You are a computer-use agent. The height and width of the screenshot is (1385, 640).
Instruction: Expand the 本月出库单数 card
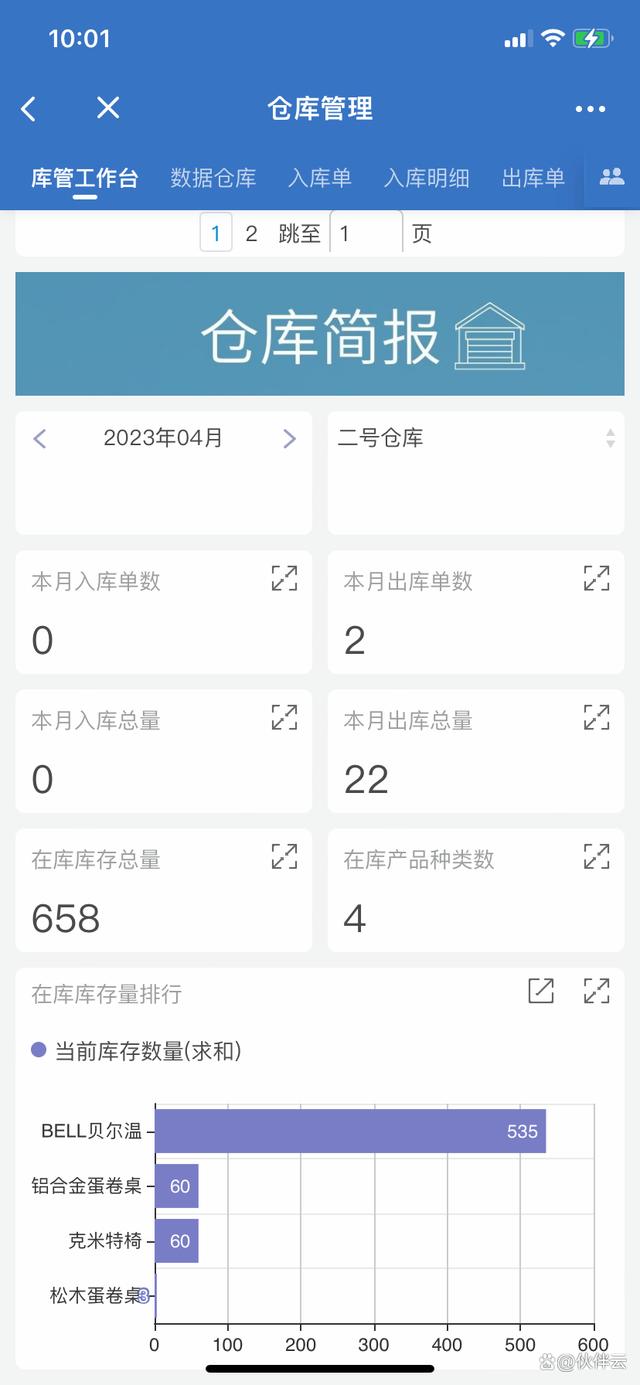coord(597,578)
